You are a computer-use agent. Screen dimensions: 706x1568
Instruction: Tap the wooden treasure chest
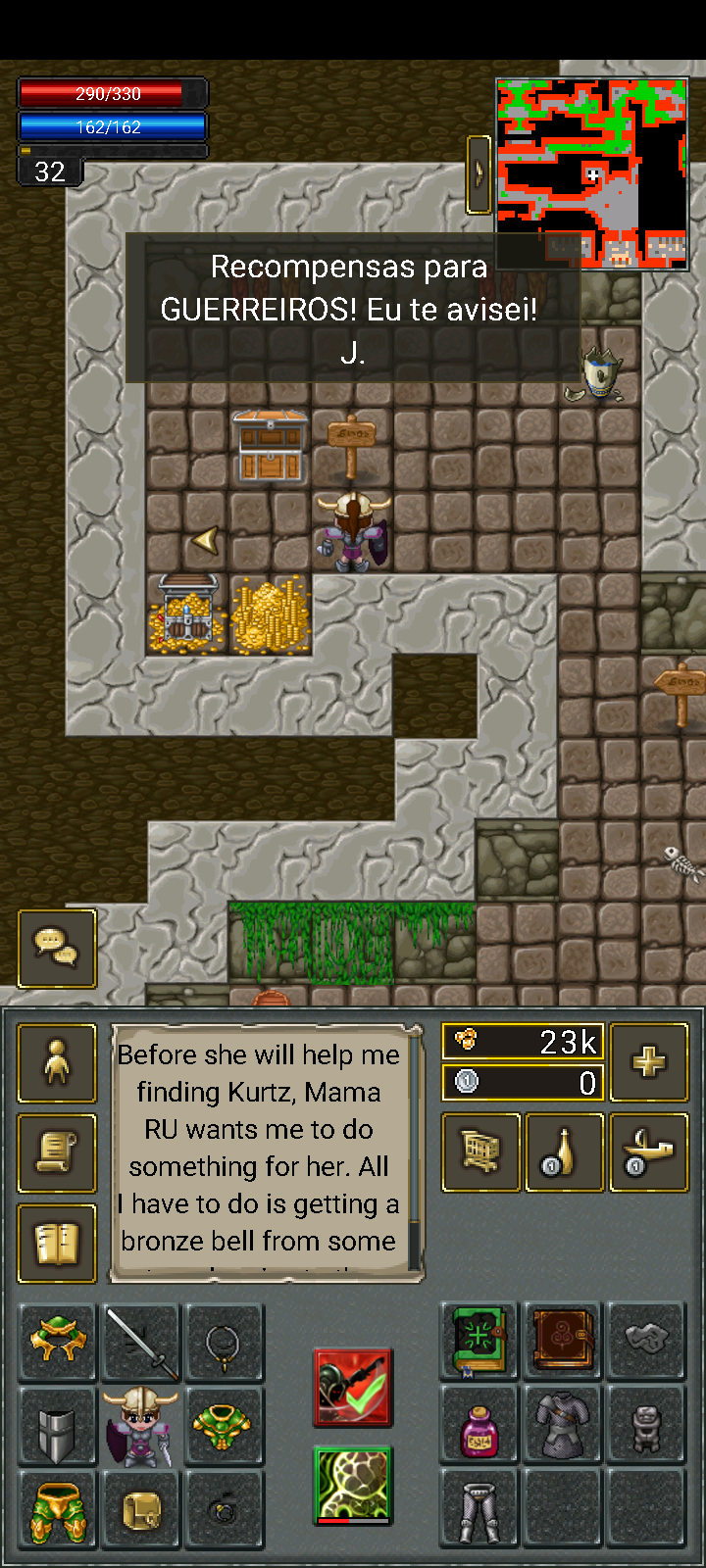click(271, 446)
